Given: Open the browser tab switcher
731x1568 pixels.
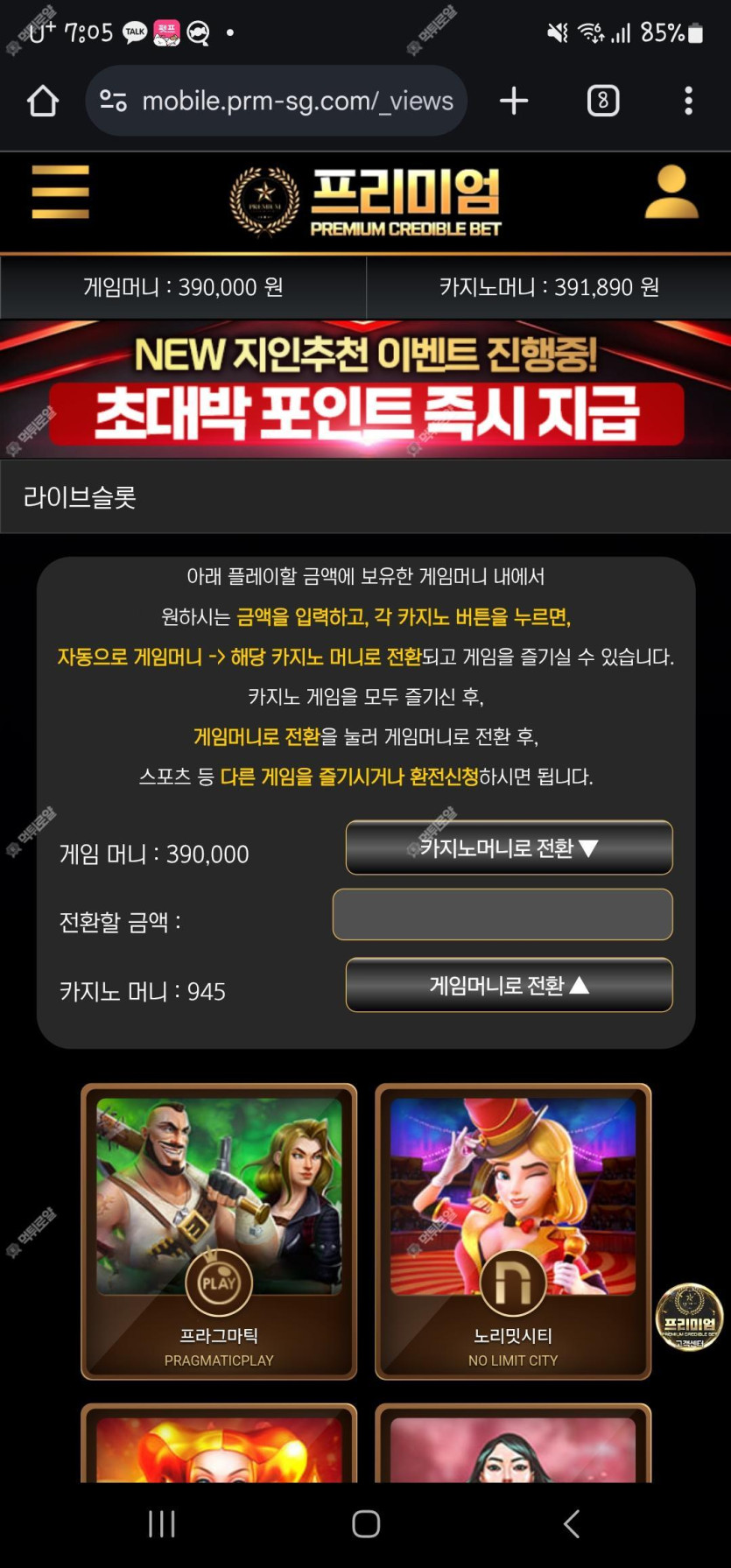Looking at the screenshot, I should coord(602,102).
